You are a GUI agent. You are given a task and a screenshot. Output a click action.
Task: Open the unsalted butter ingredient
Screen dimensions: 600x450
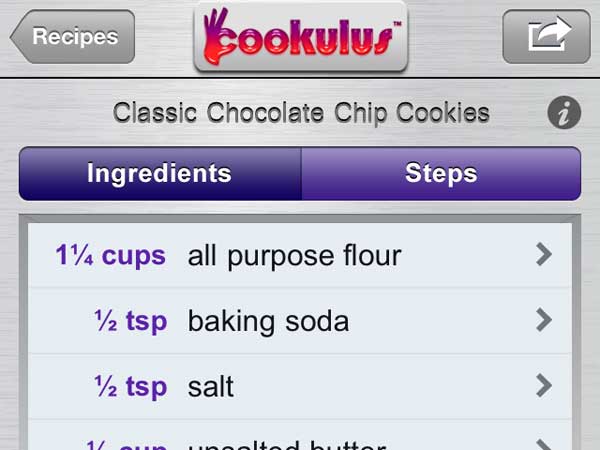(300, 441)
